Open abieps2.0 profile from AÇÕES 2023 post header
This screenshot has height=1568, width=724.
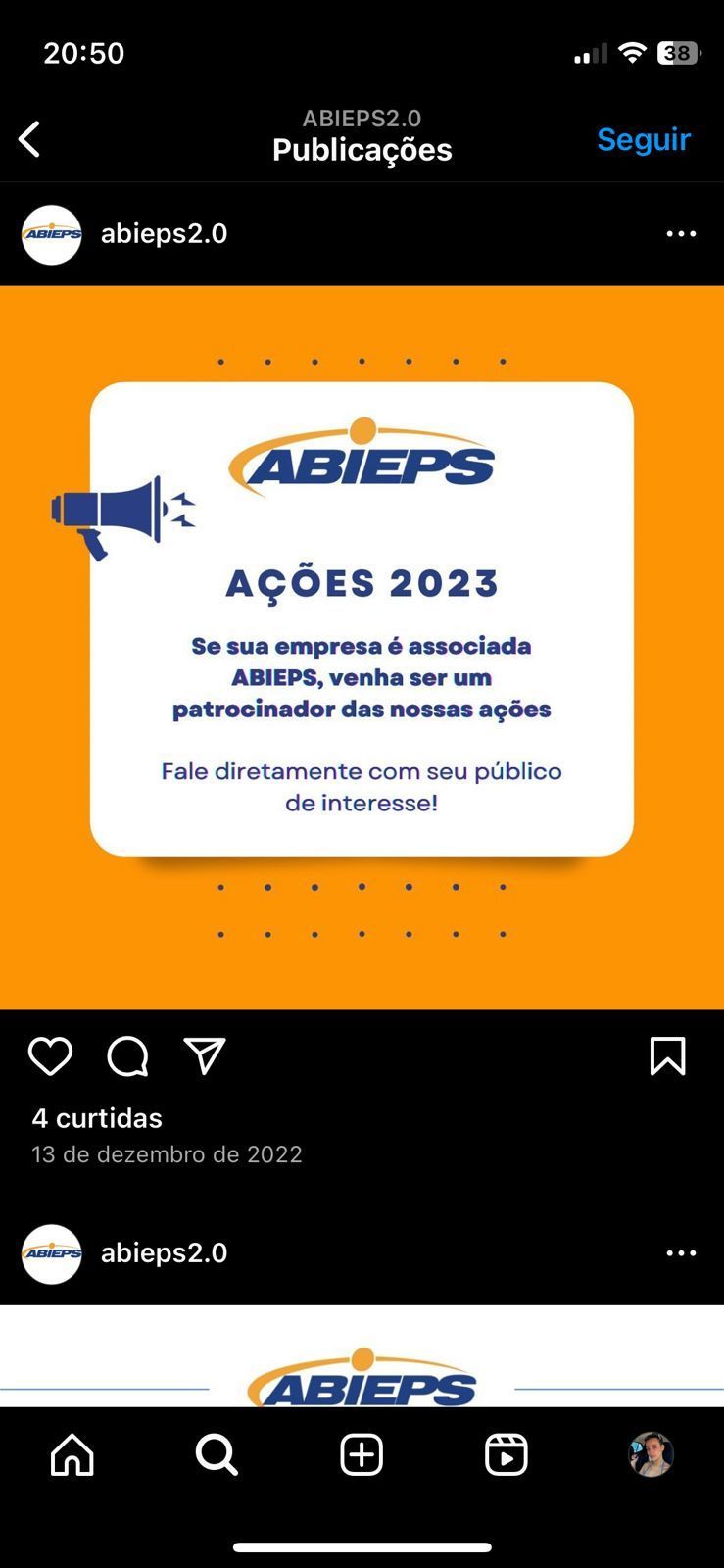point(164,234)
